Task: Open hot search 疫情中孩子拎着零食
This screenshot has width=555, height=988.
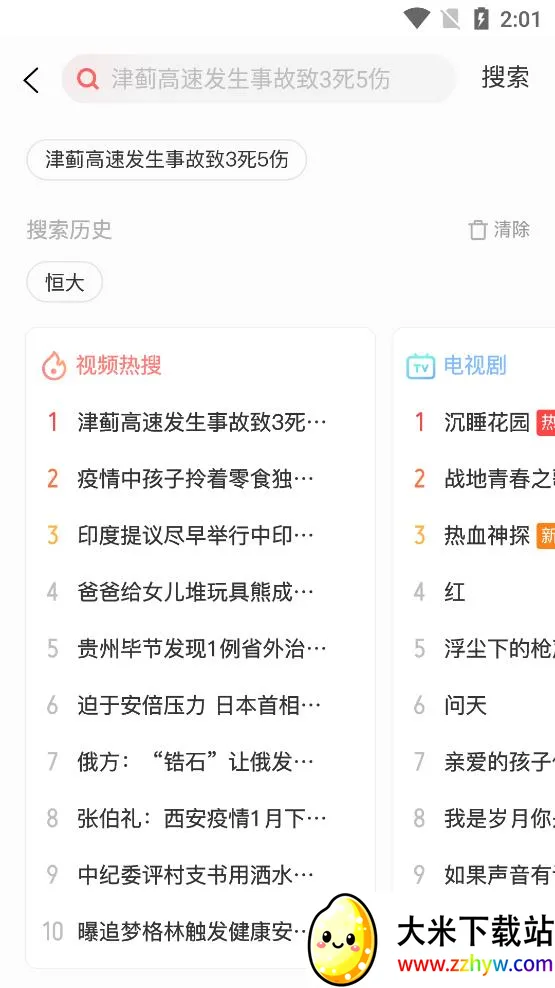Action: pyautogui.click(x=195, y=479)
